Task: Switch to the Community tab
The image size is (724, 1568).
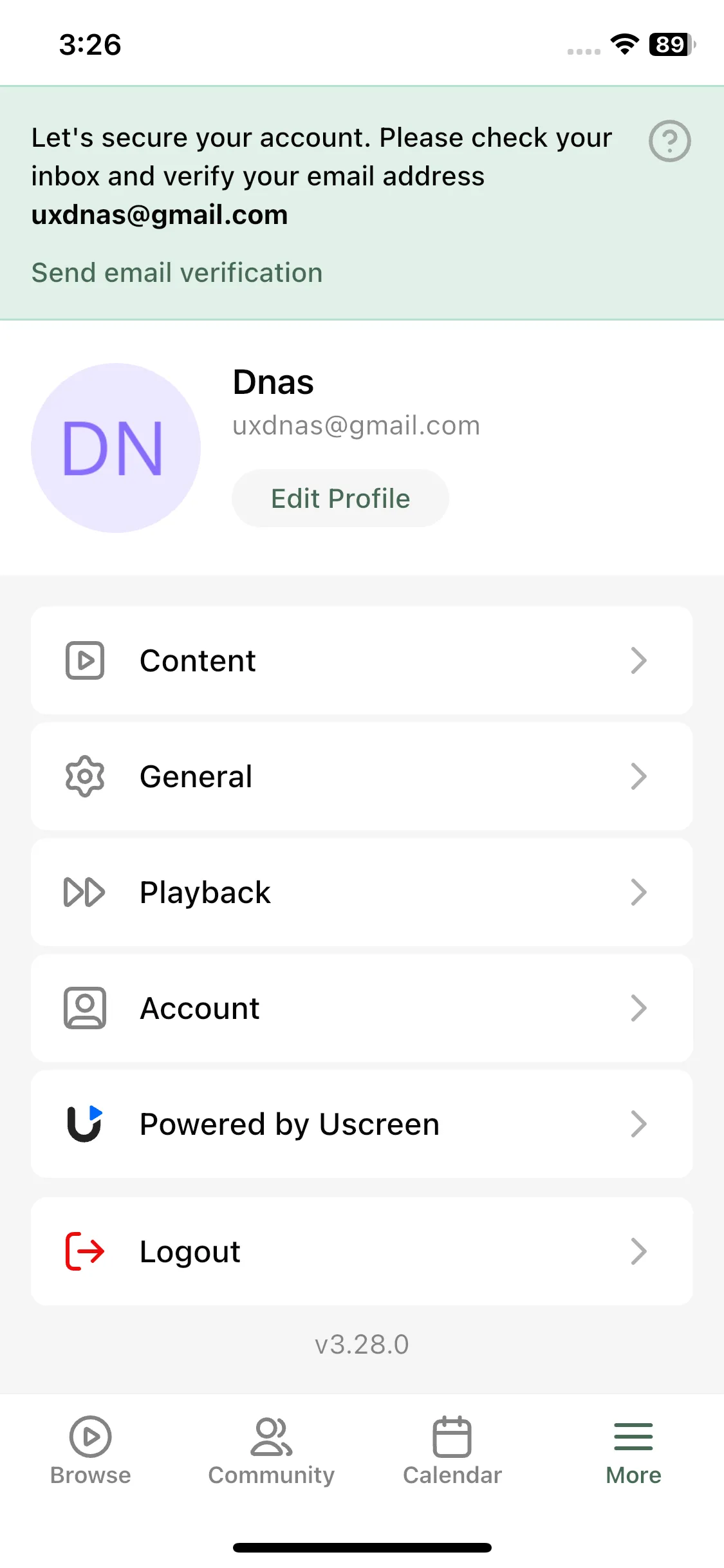Action: [271, 1451]
